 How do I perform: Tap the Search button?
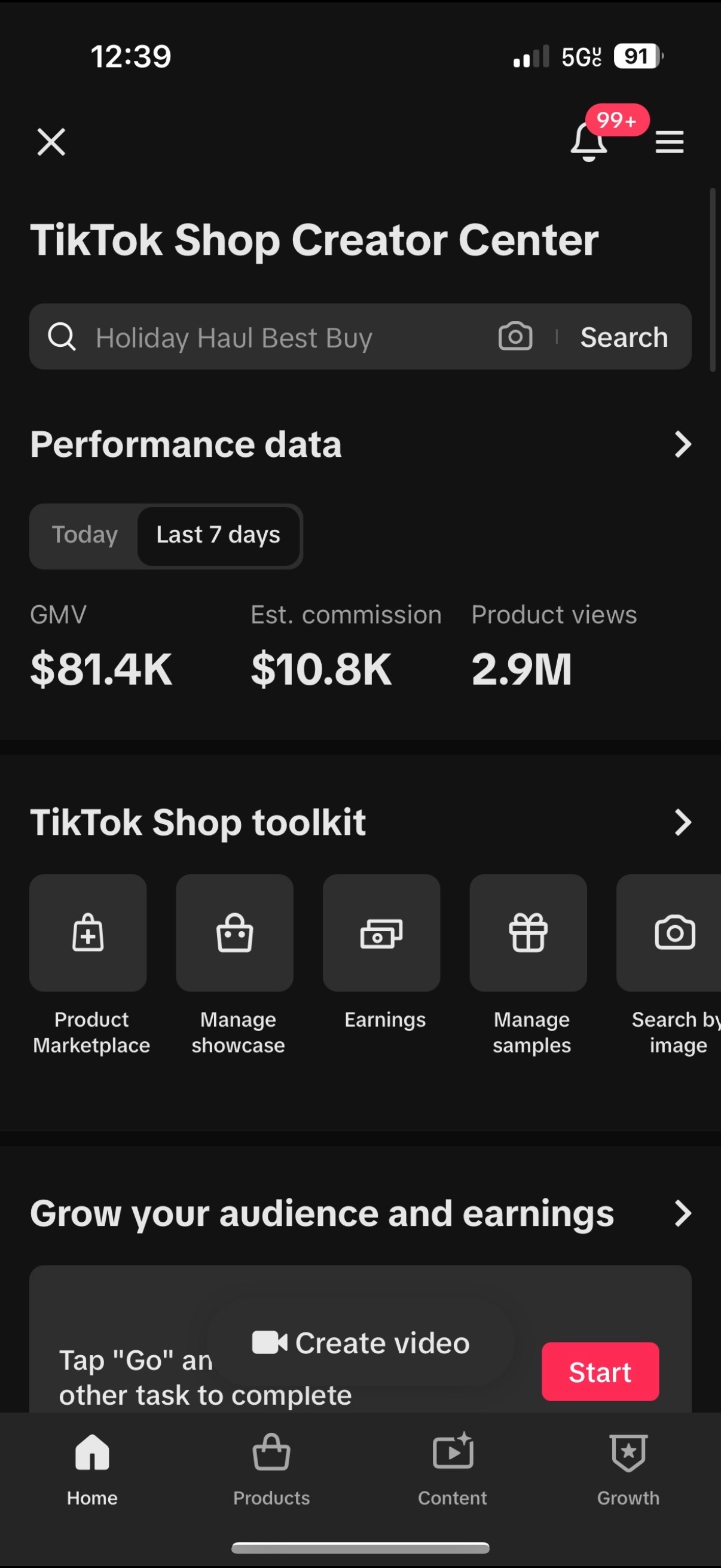(x=623, y=337)
